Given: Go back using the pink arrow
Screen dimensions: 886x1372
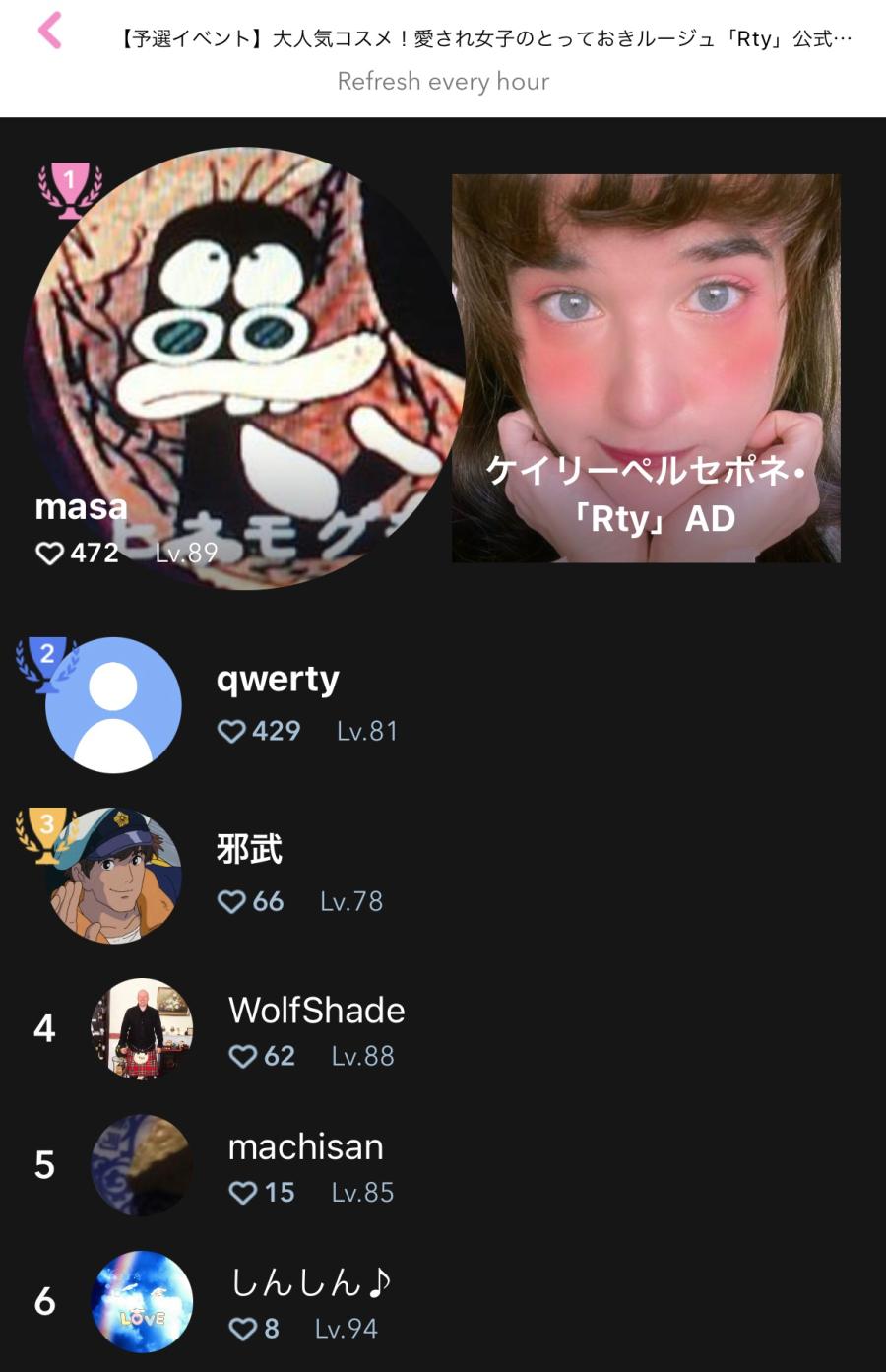Looking at the screenshot, I should pos(50,31).
